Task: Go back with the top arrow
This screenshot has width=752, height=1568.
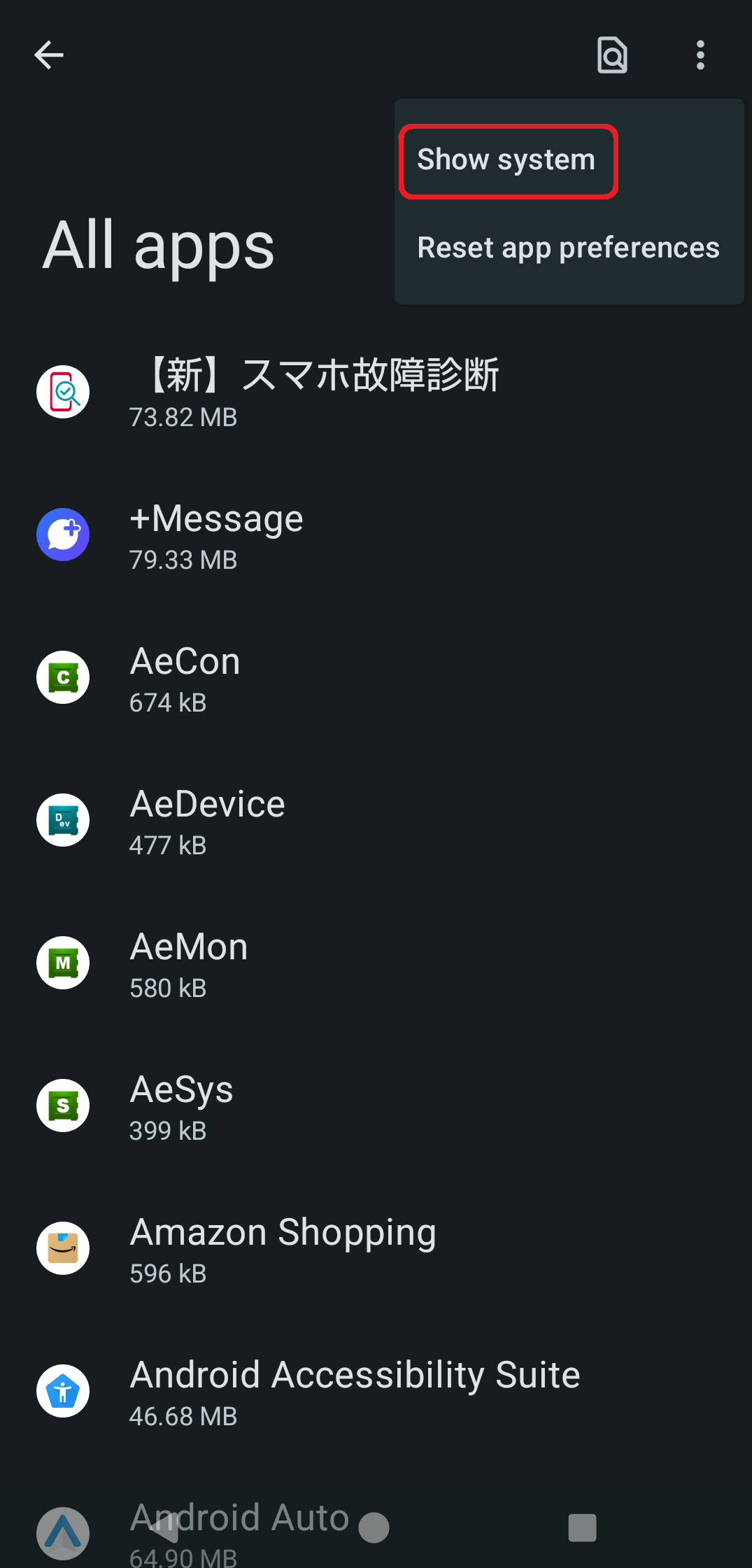Action: pyautogui.click(x=49, y=55)
